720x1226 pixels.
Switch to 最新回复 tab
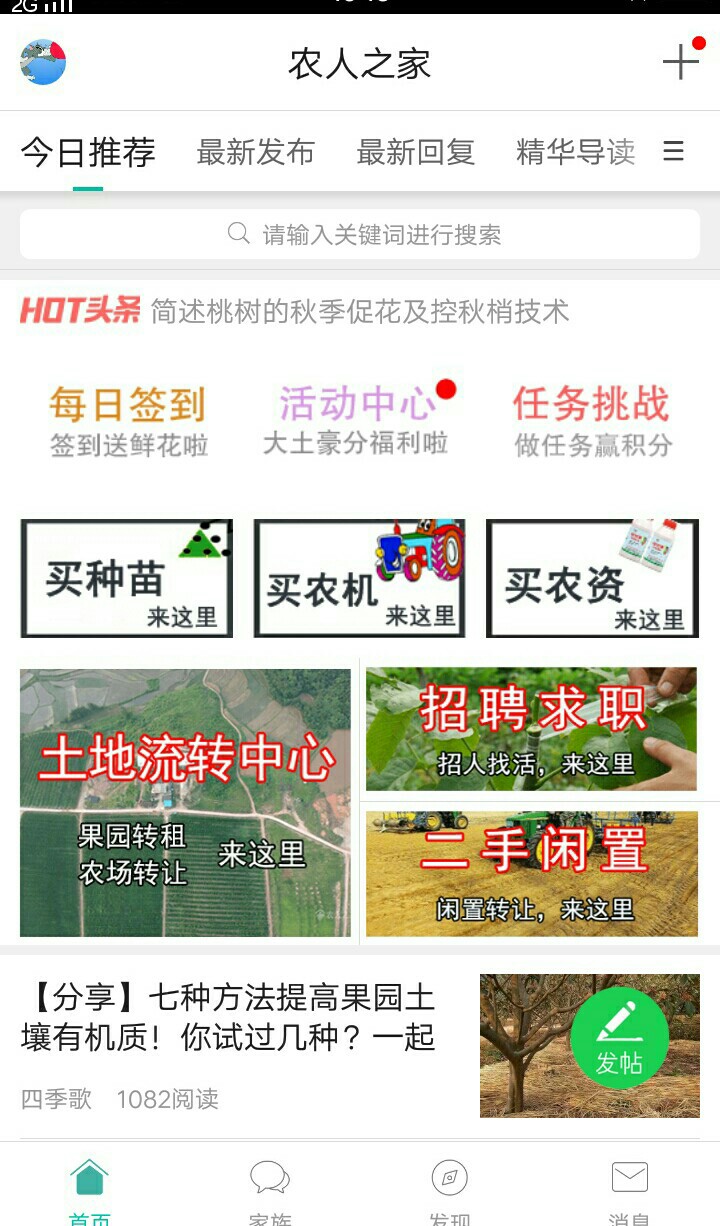pos(415,152)
